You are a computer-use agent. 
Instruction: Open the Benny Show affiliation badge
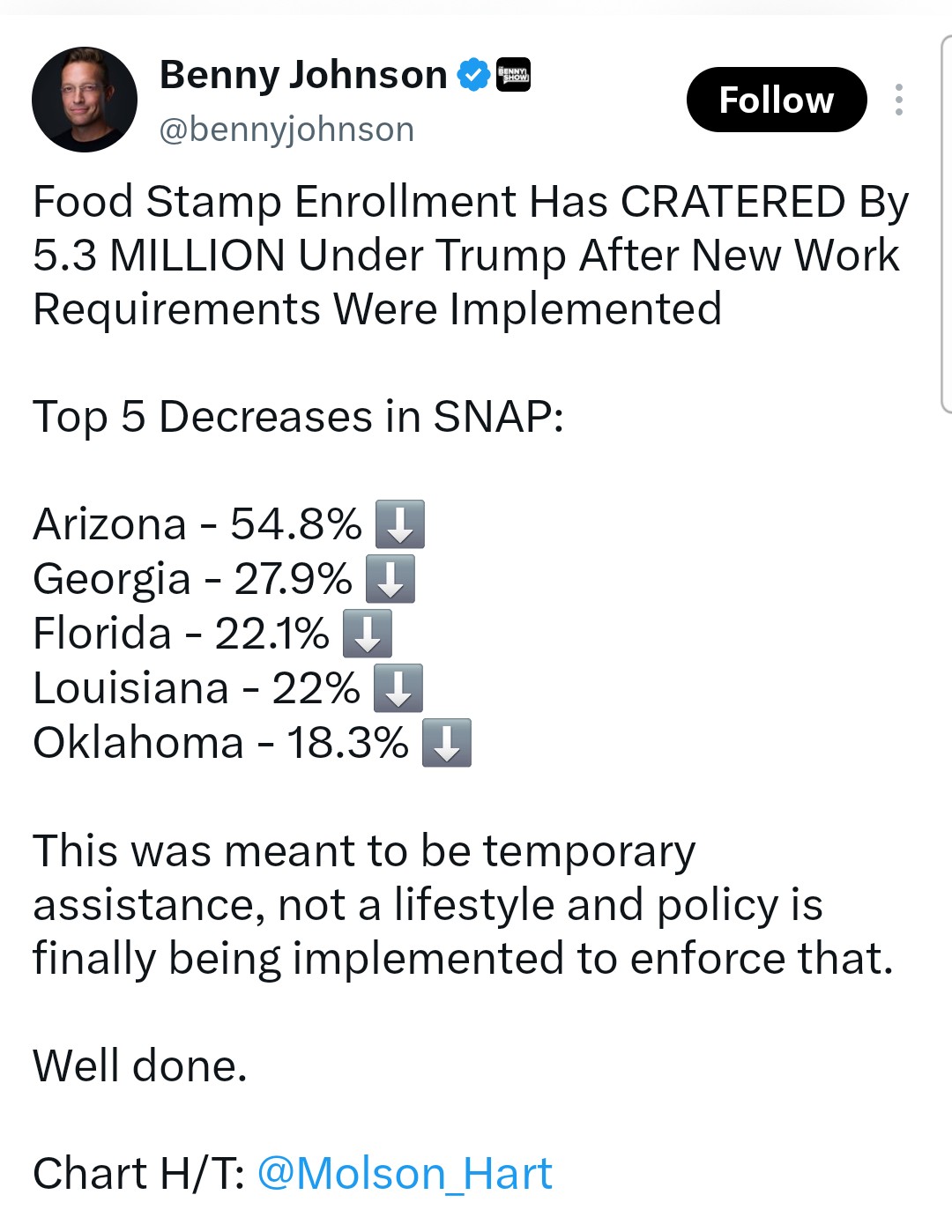(514, 76)
